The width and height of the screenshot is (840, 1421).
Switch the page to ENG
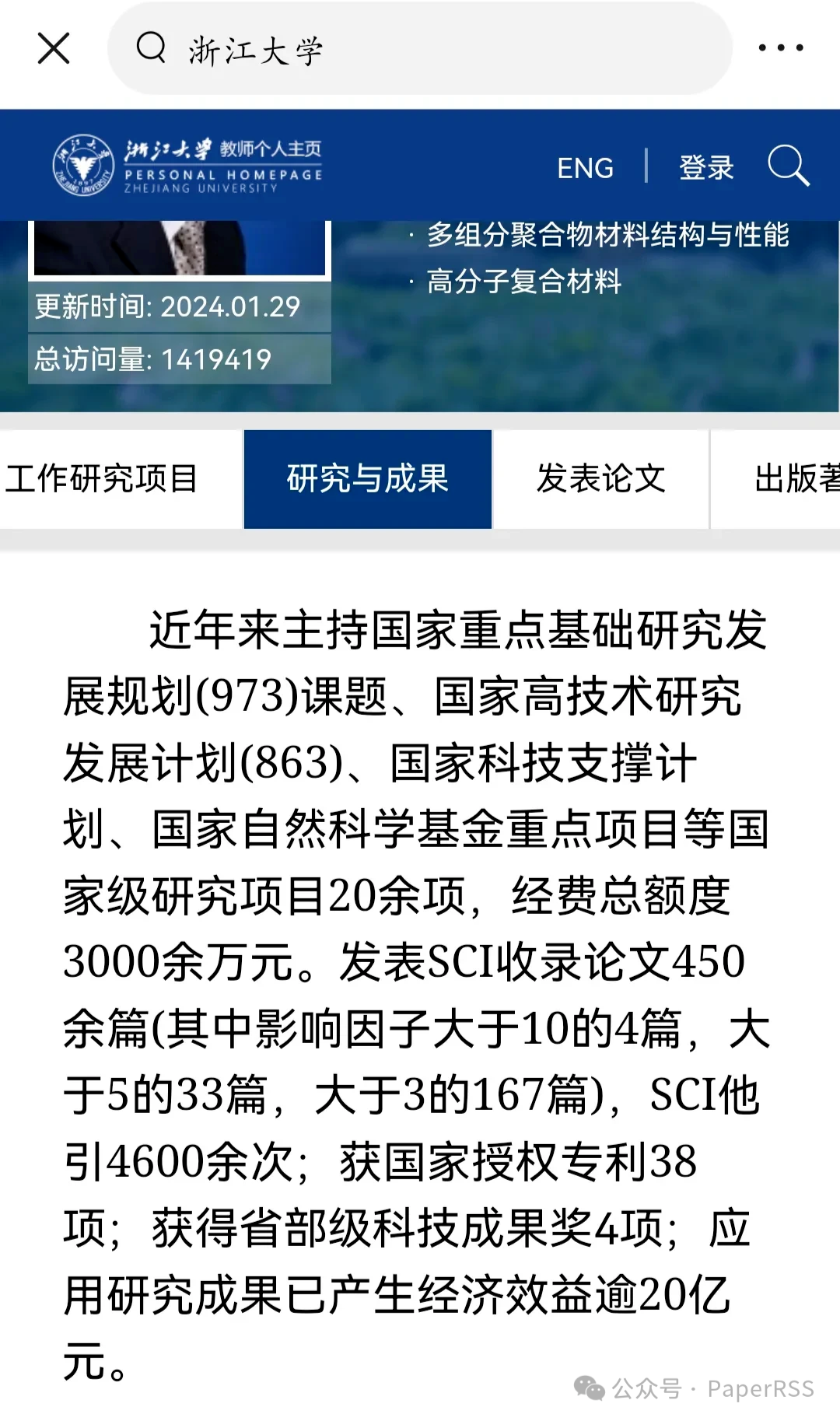click(585, 168)
